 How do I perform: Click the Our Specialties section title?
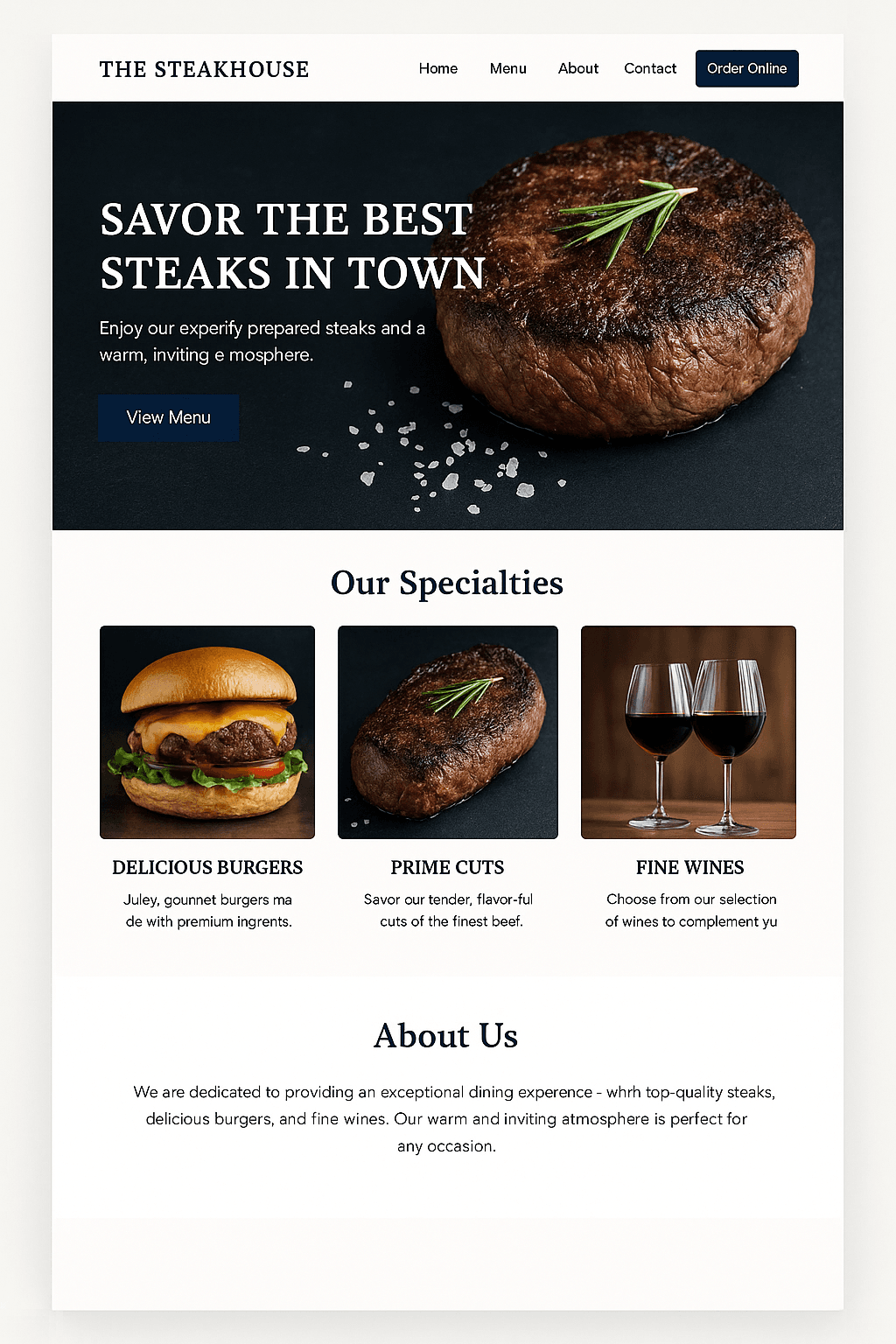click(x=447, y=584)
